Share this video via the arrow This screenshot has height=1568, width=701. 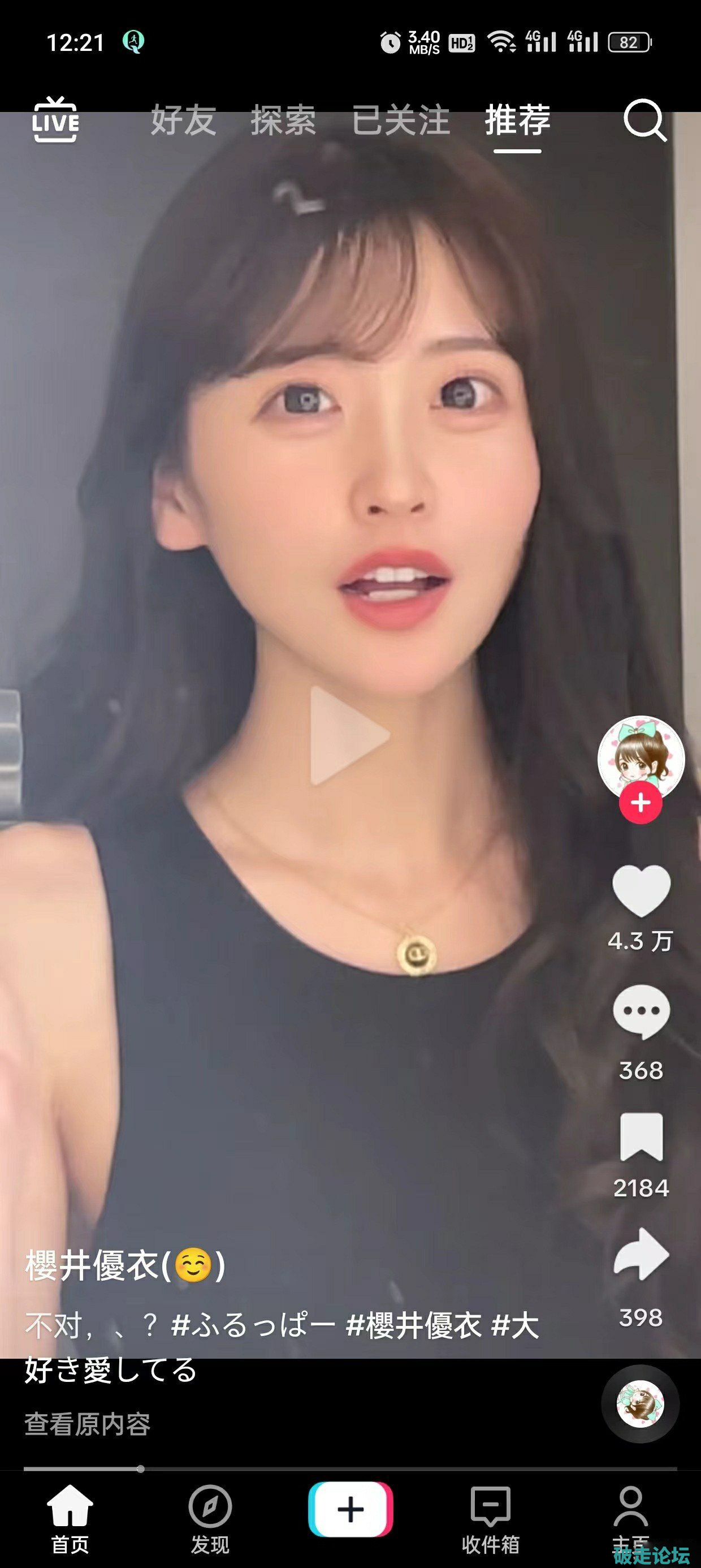641,1253
